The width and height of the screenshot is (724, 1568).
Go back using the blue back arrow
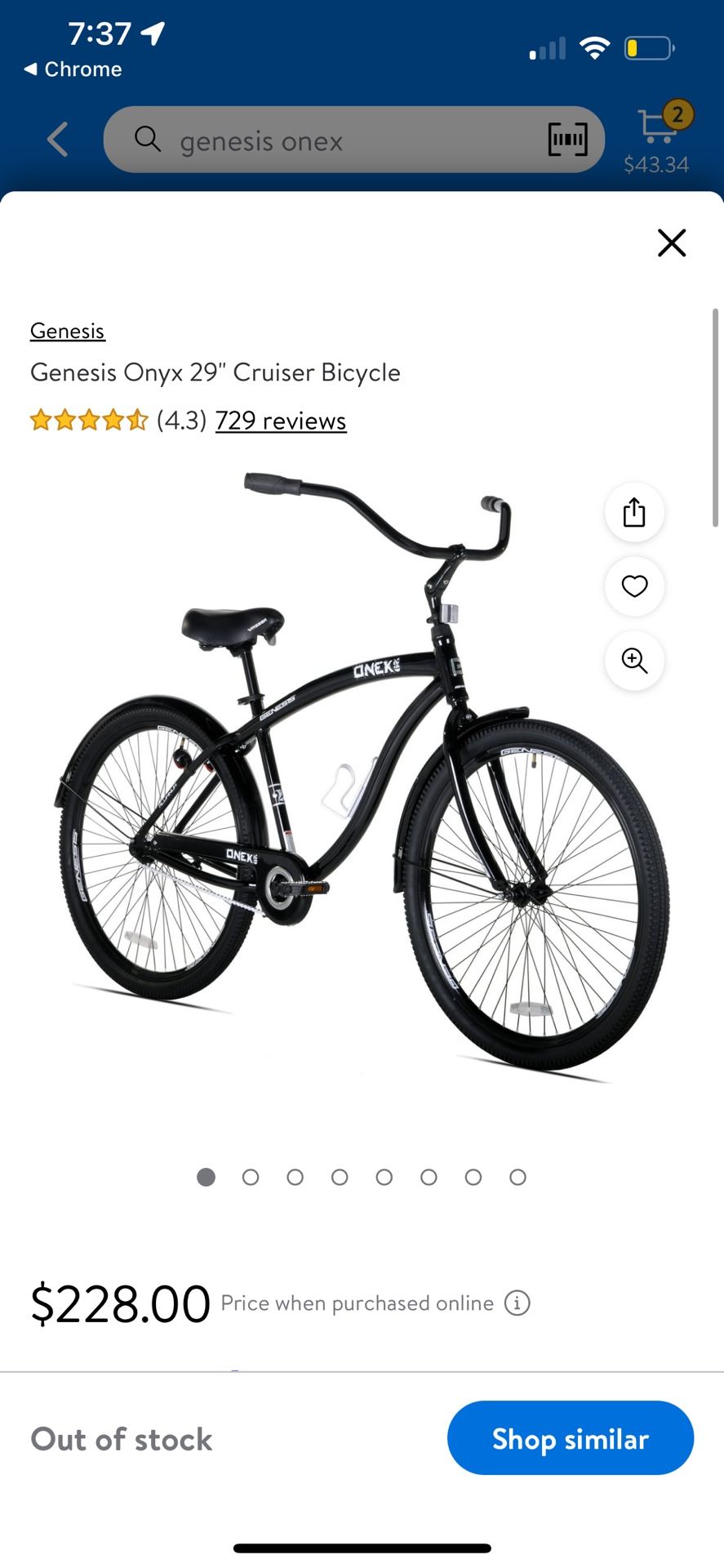coord(56,140)
